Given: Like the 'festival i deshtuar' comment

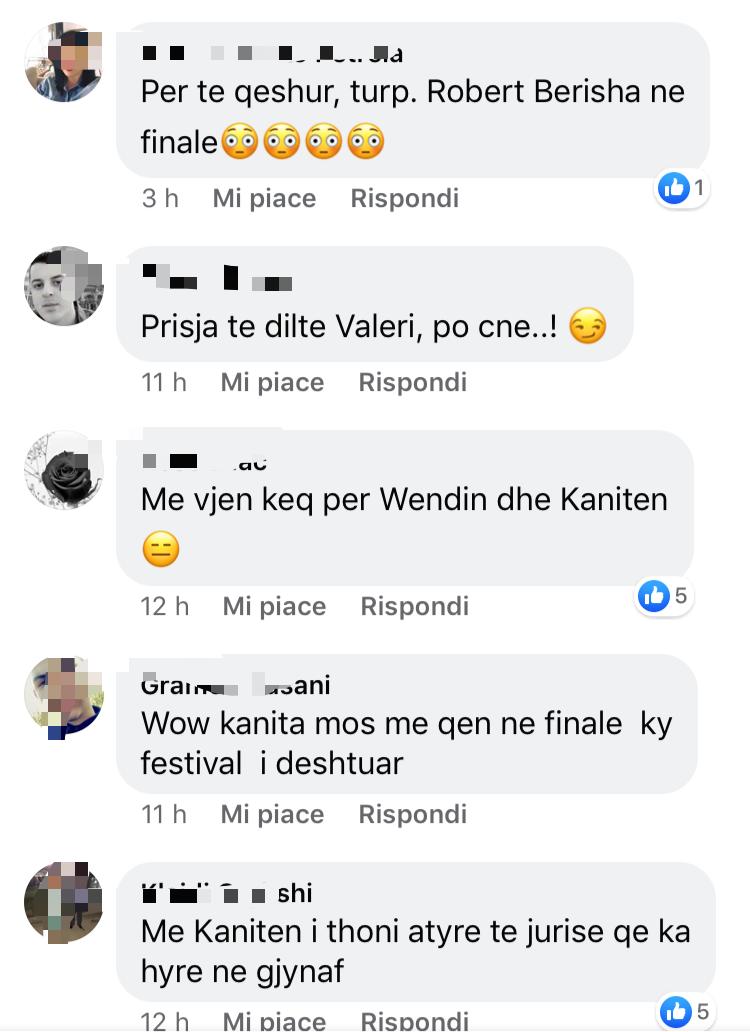Looking at the screenshot, I should point(272,814).
